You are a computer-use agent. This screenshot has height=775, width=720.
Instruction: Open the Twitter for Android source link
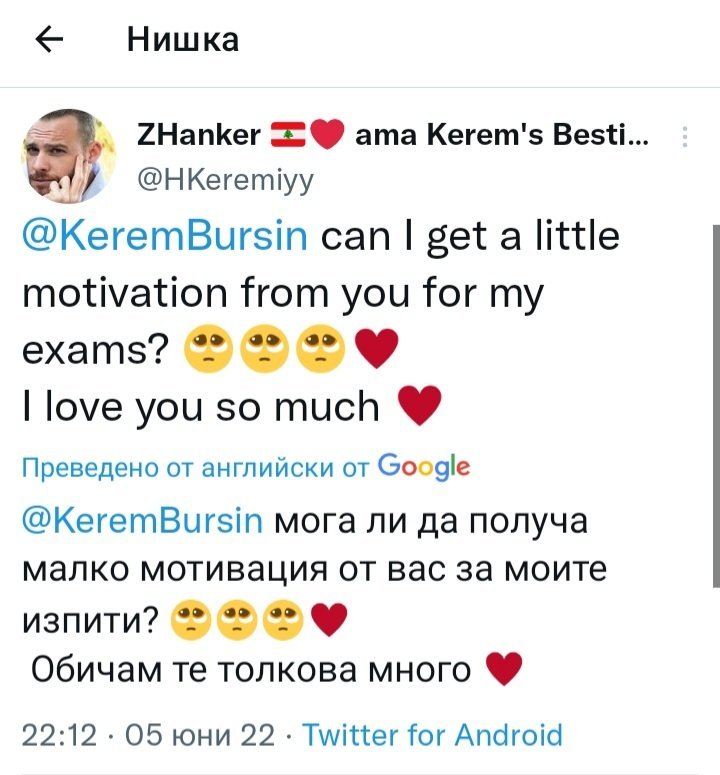pyautogui.click(x=432, y=736)
